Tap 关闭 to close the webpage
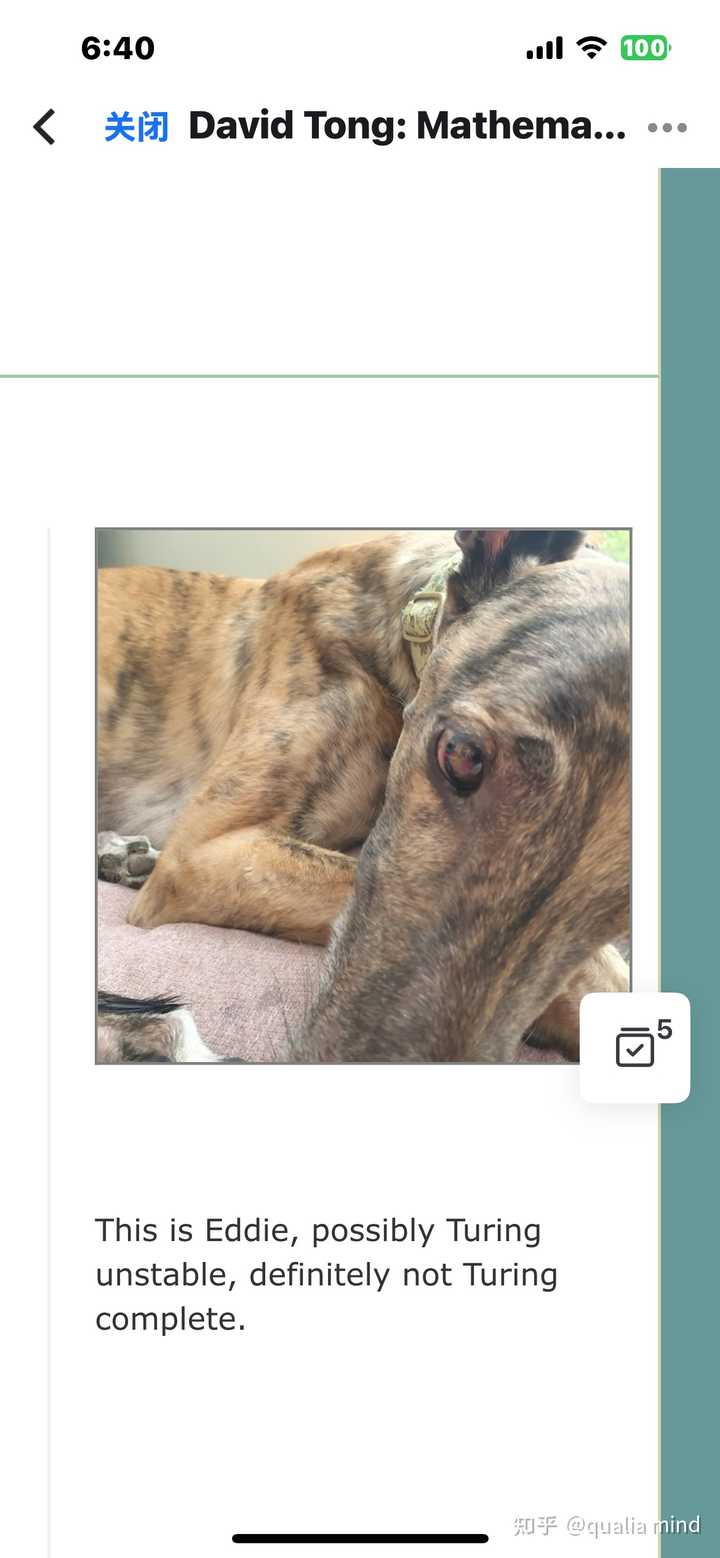This screenshot has width=720, height=1558. [137, 127]
